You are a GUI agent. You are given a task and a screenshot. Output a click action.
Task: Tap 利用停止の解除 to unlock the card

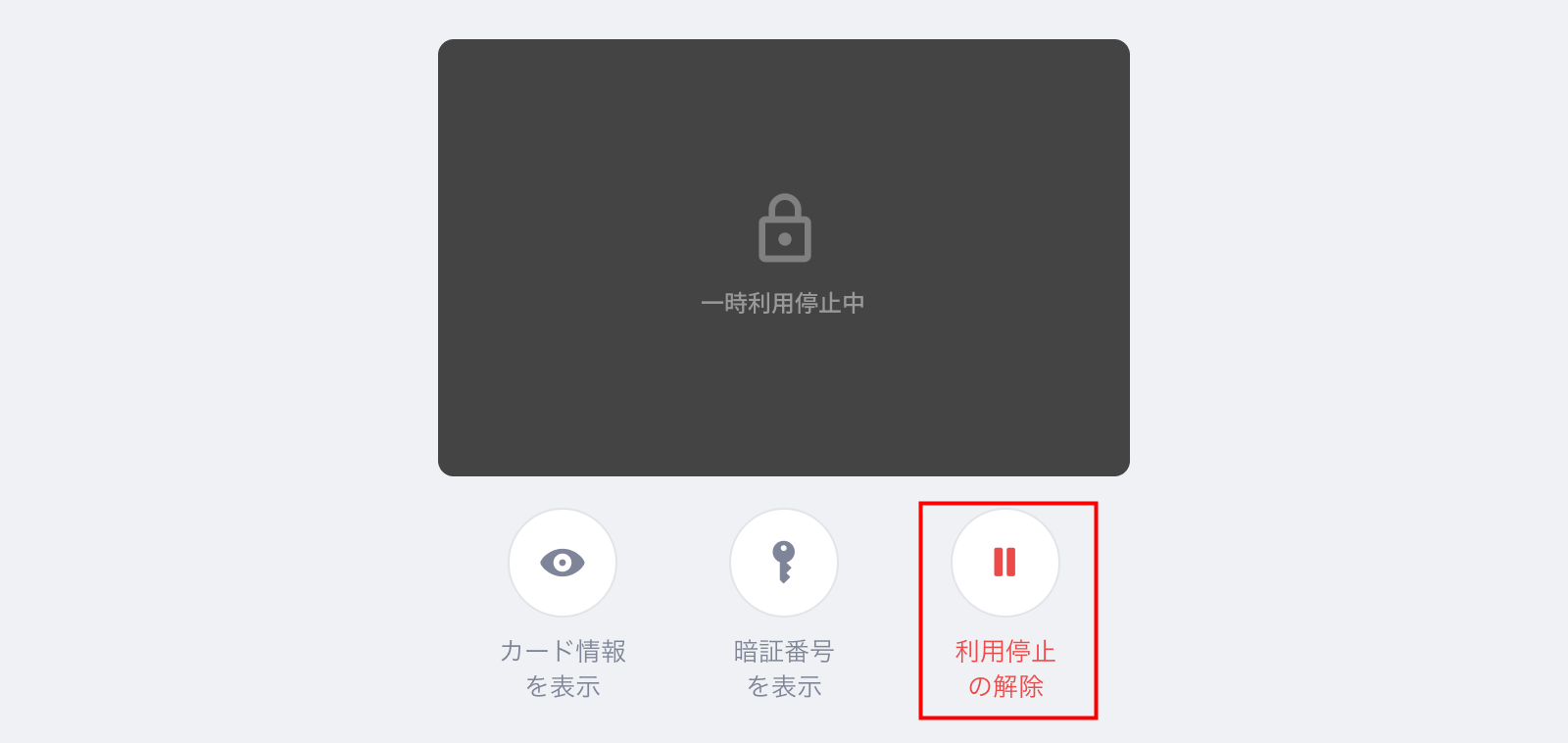coord(1005,563)
